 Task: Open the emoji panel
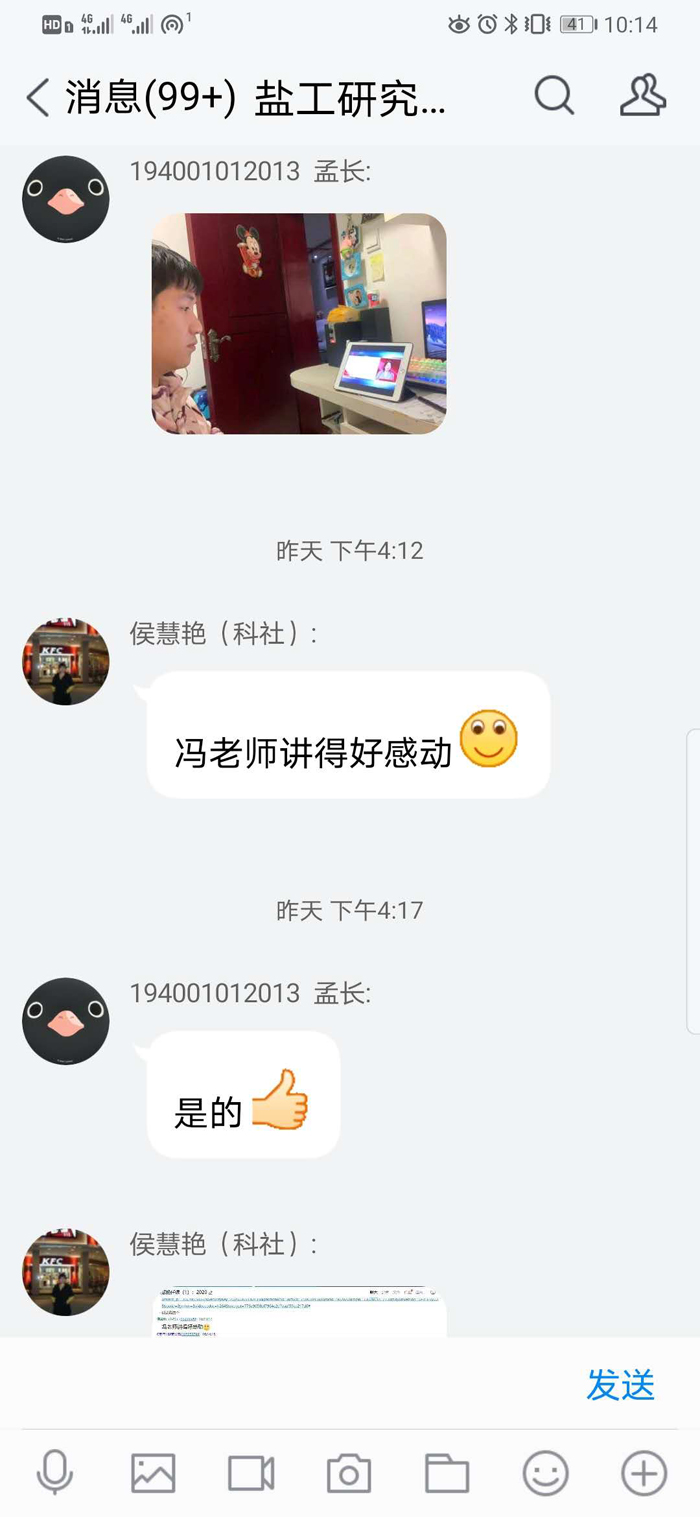[545, 1473]
